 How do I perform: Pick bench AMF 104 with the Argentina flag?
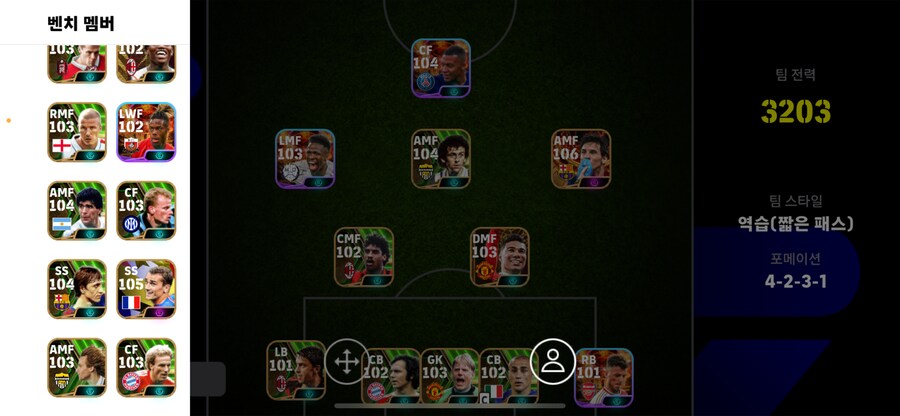pyautogui.click(x=77, y=211)
